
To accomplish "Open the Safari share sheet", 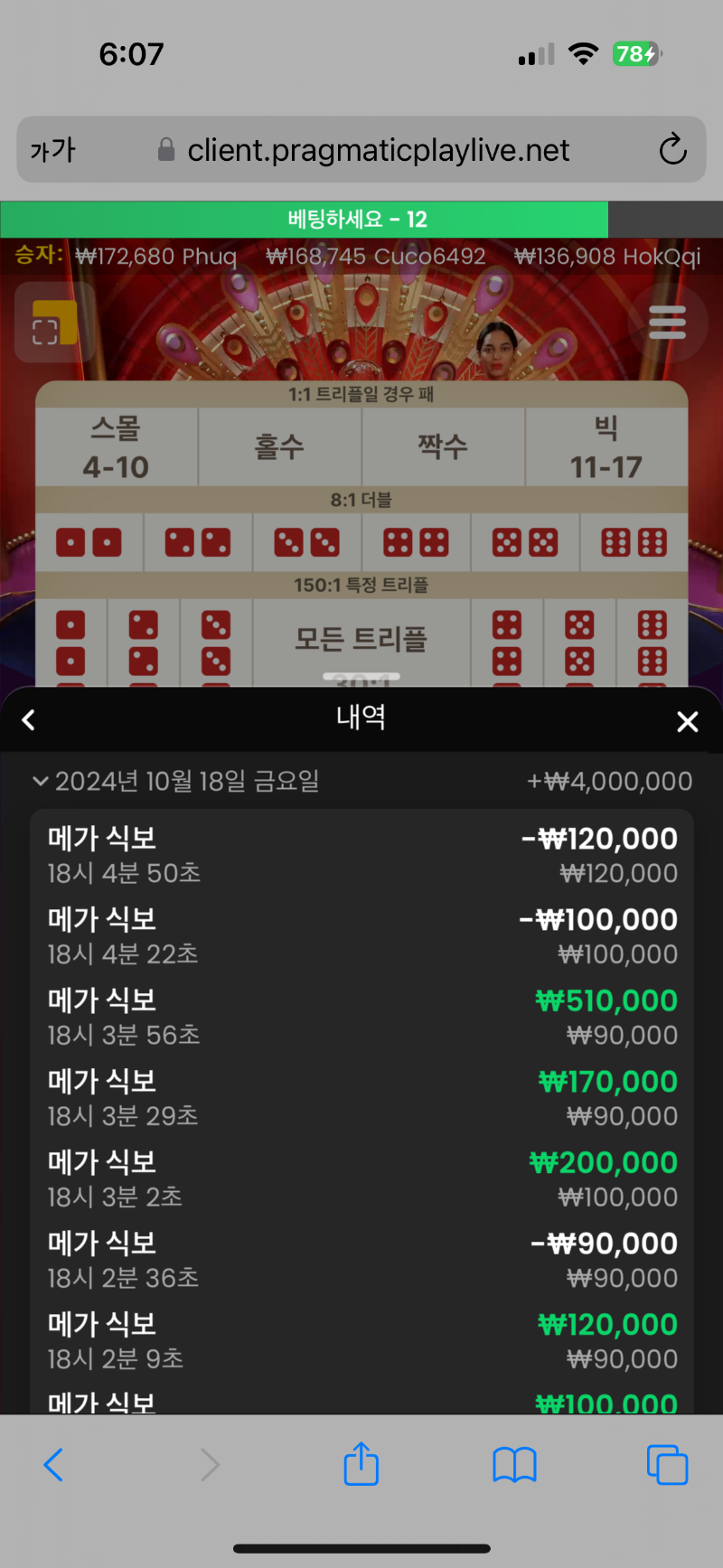I will [361, 1463].
